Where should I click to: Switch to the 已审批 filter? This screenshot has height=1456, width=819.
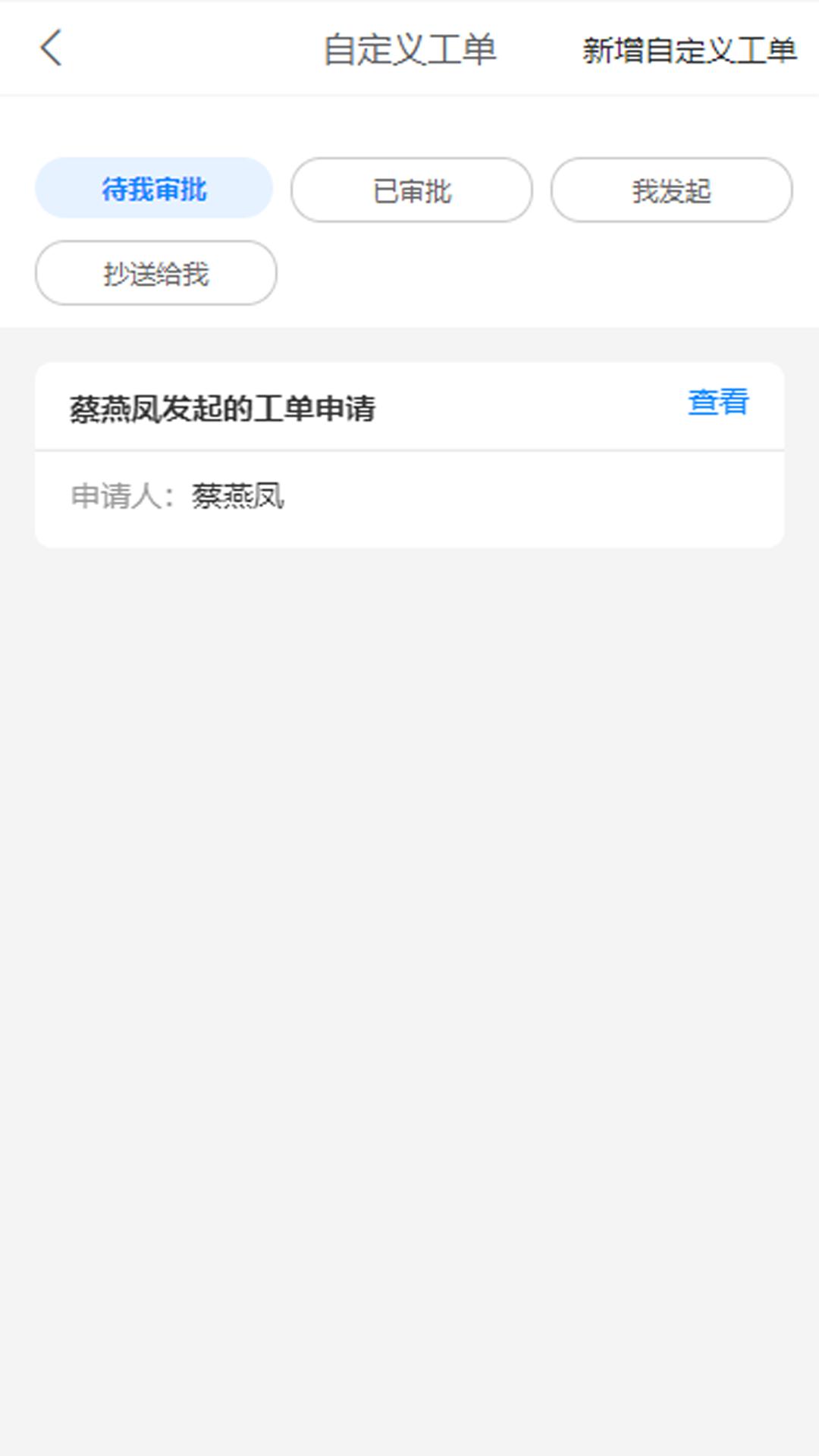(x=412, y=190)
